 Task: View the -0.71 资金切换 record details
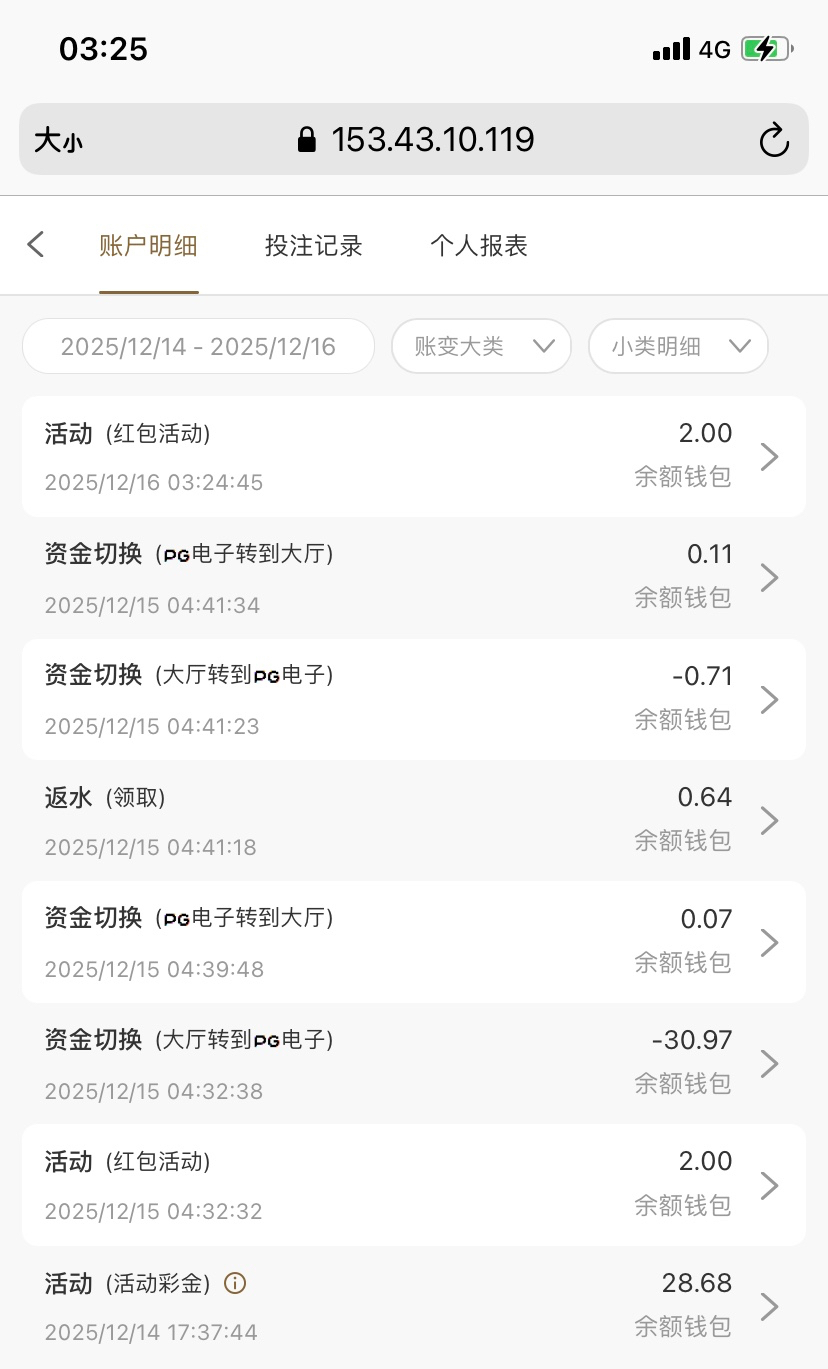click(413, 700)
